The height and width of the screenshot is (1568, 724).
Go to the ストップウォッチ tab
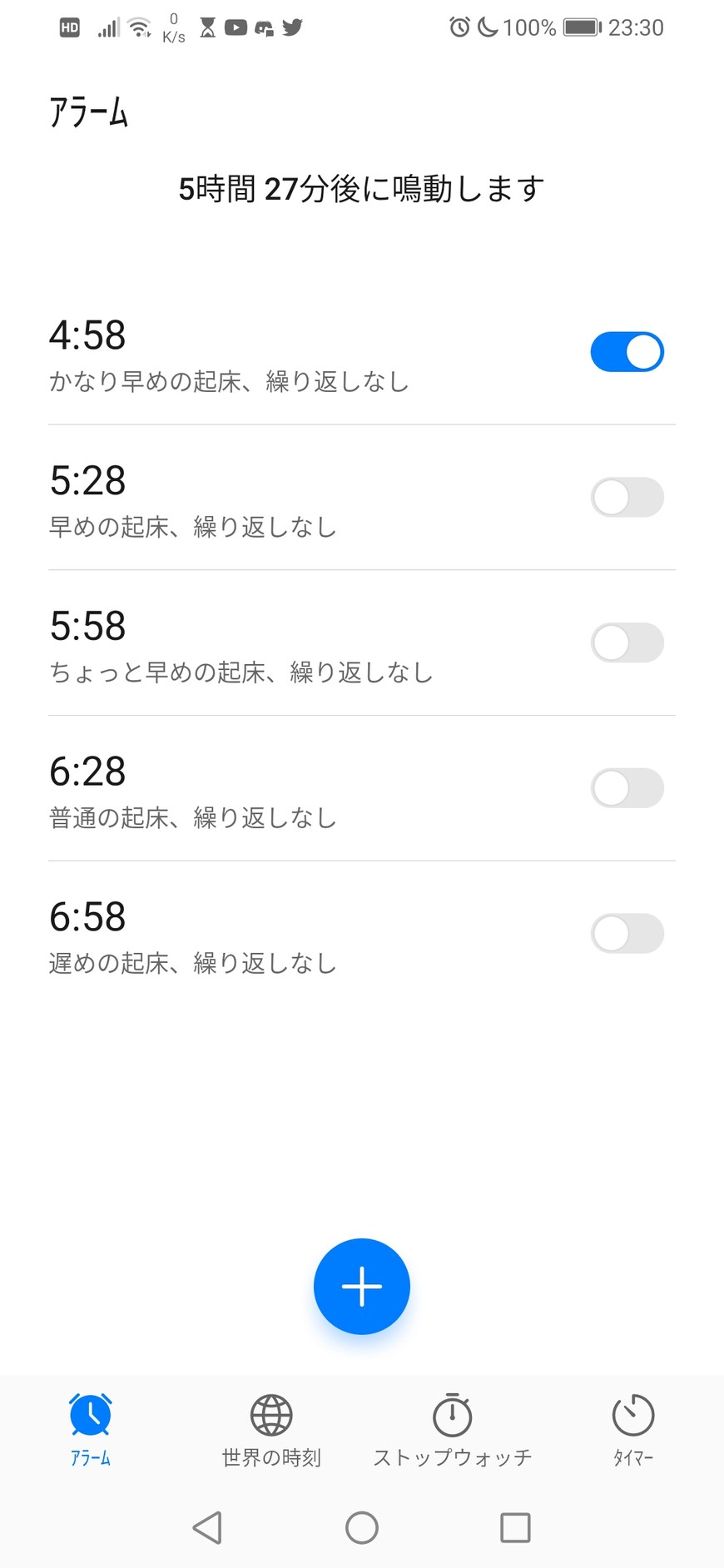(x=452, y=1428)
